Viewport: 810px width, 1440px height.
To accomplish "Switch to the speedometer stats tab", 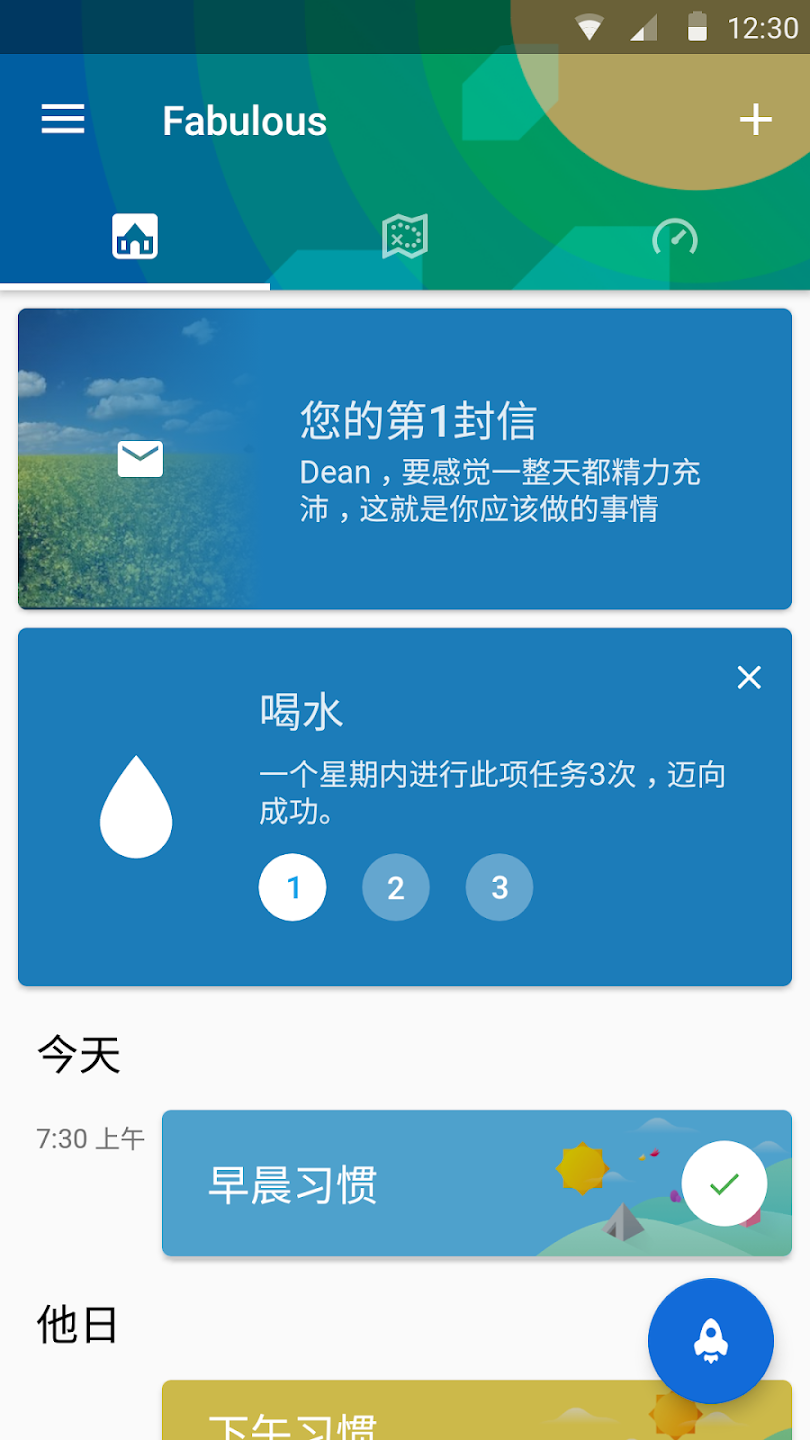I will 675,237.
